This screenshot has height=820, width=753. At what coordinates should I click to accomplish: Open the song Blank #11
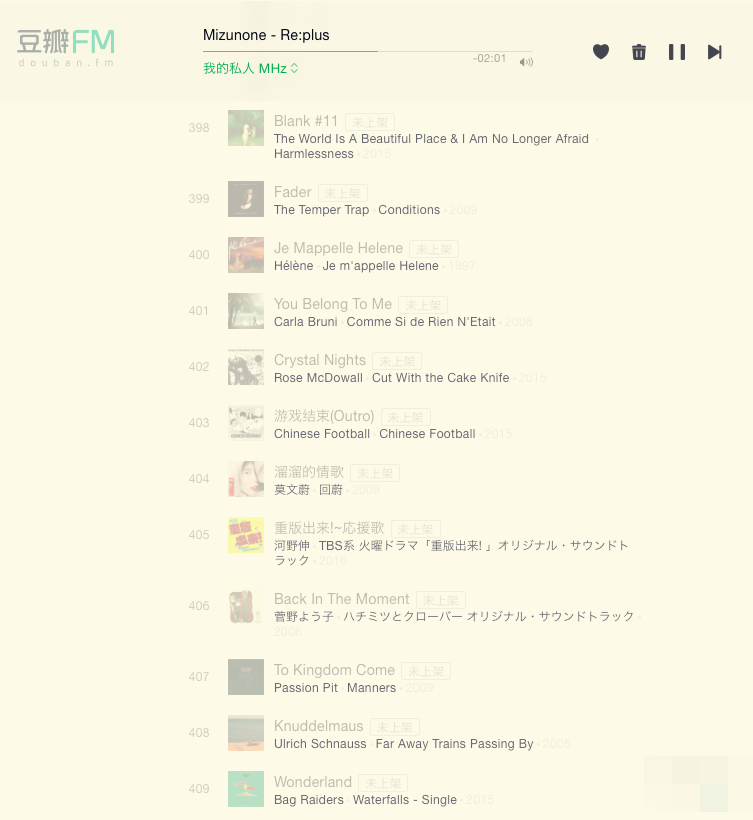point(306,121)
